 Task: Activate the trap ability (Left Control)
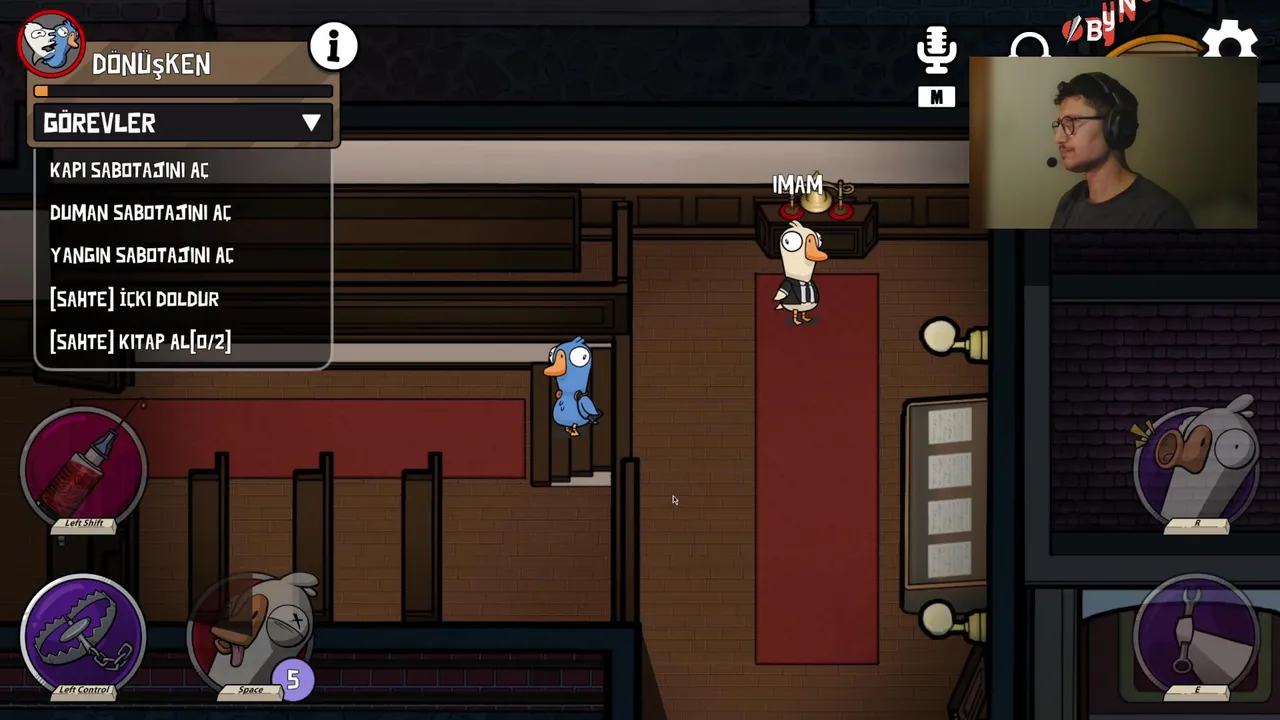click(x=83, y=634)
